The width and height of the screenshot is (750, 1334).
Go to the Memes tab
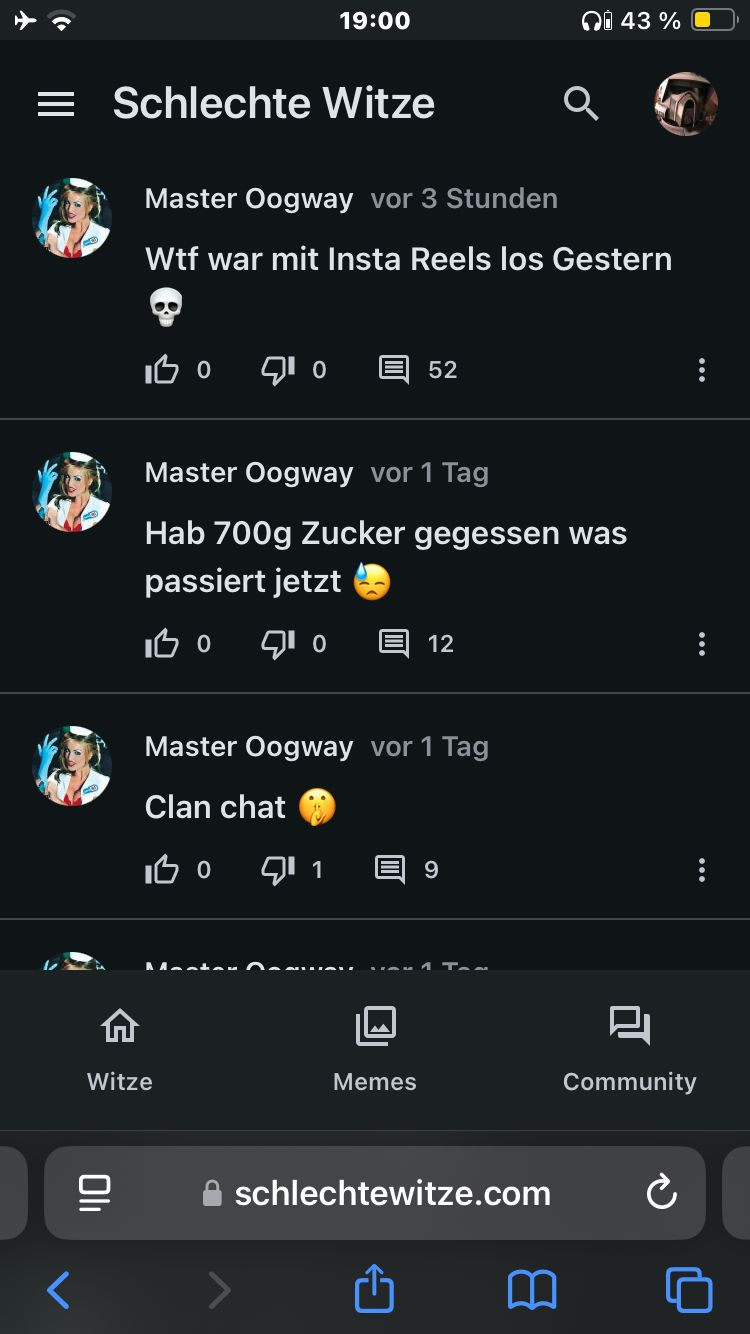coord(375,1048)
